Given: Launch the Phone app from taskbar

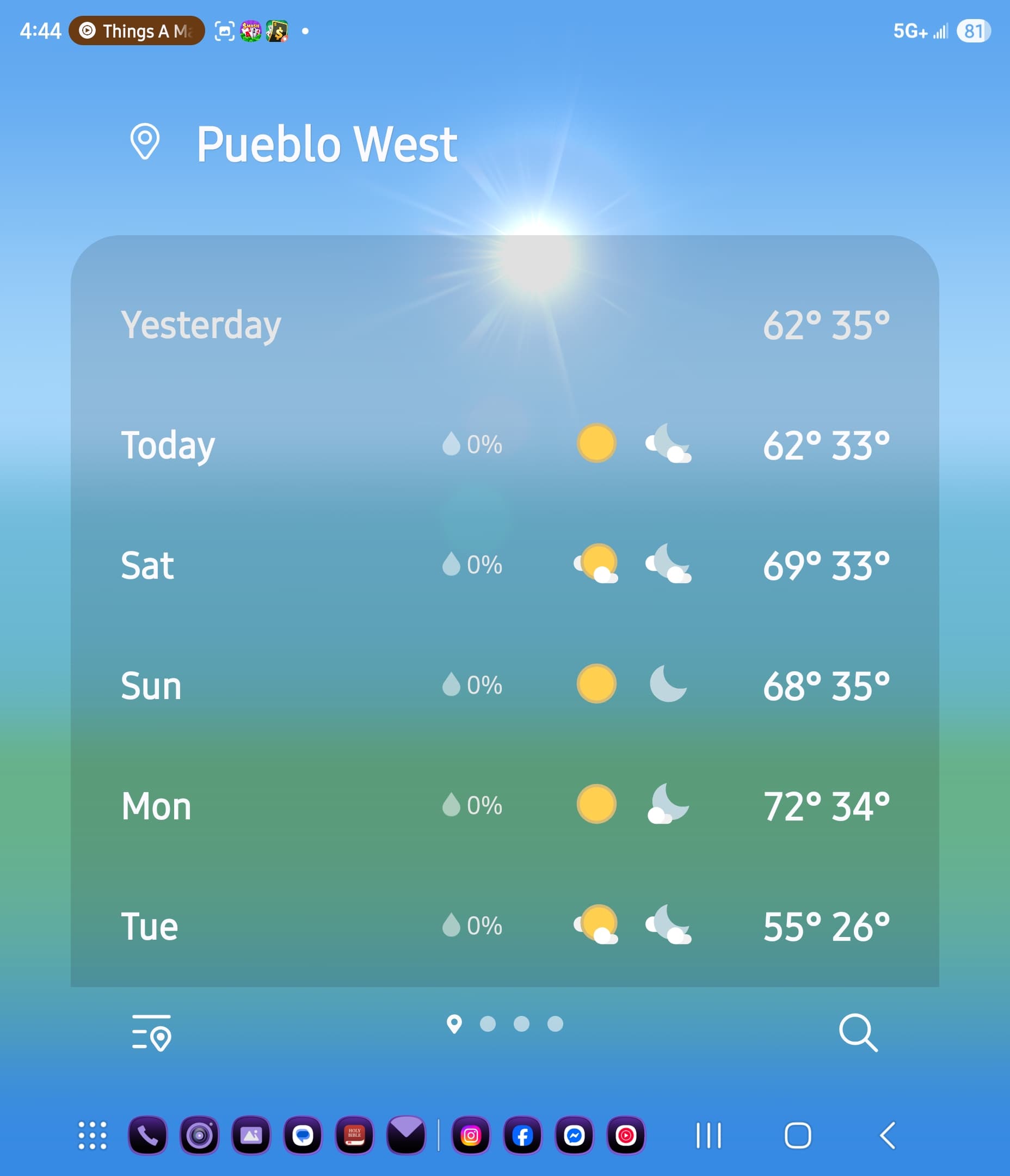Looking at the screenshot, I should [x=147, y=1136].
